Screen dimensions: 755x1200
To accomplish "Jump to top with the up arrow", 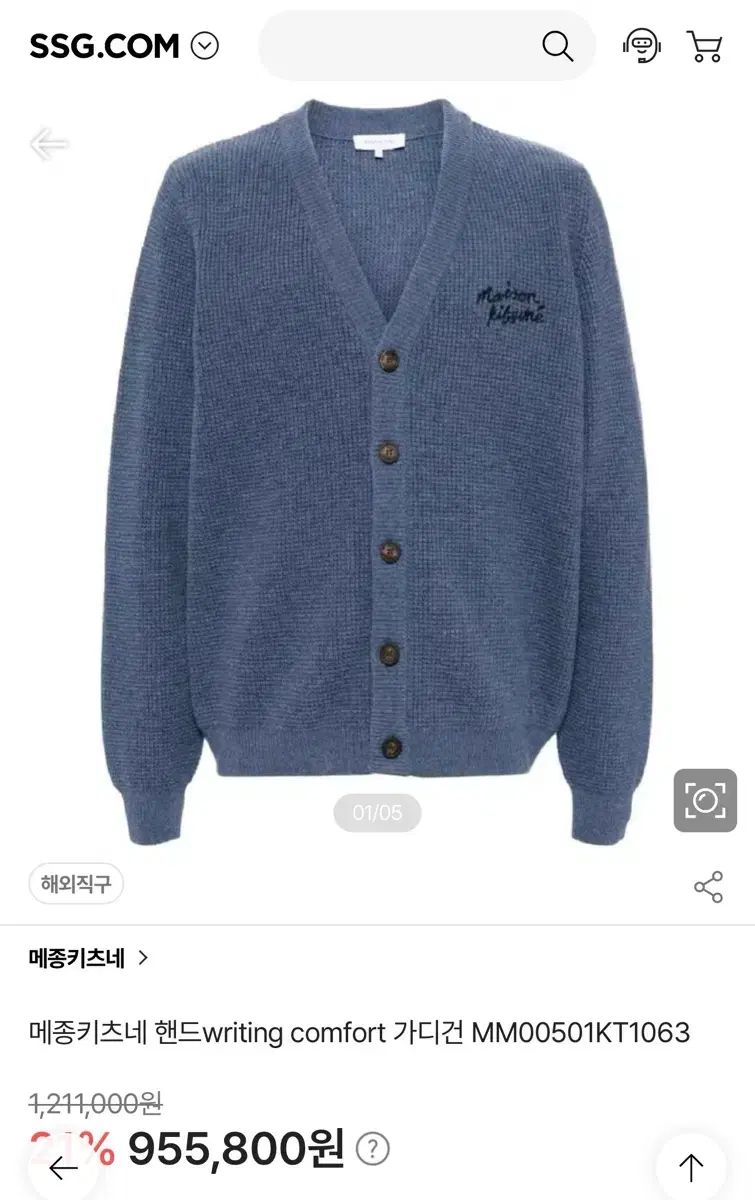I will coord(691,1167).
